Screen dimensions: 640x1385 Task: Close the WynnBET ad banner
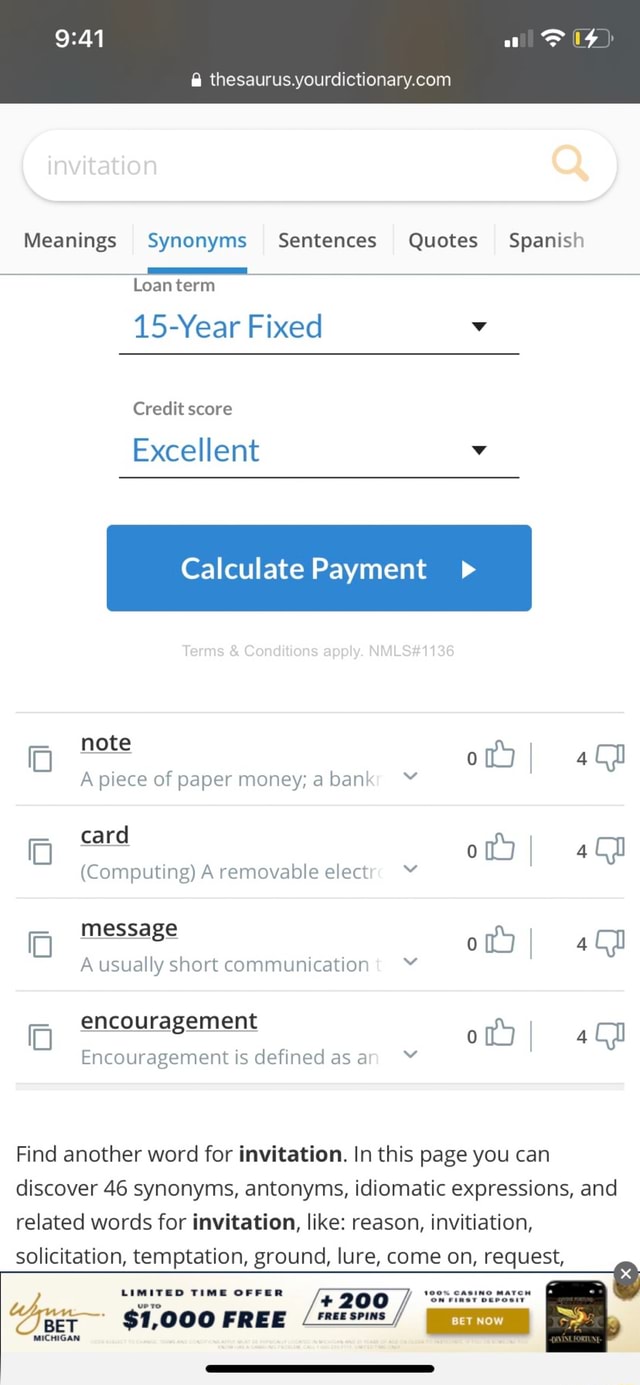coord(625,1274)
